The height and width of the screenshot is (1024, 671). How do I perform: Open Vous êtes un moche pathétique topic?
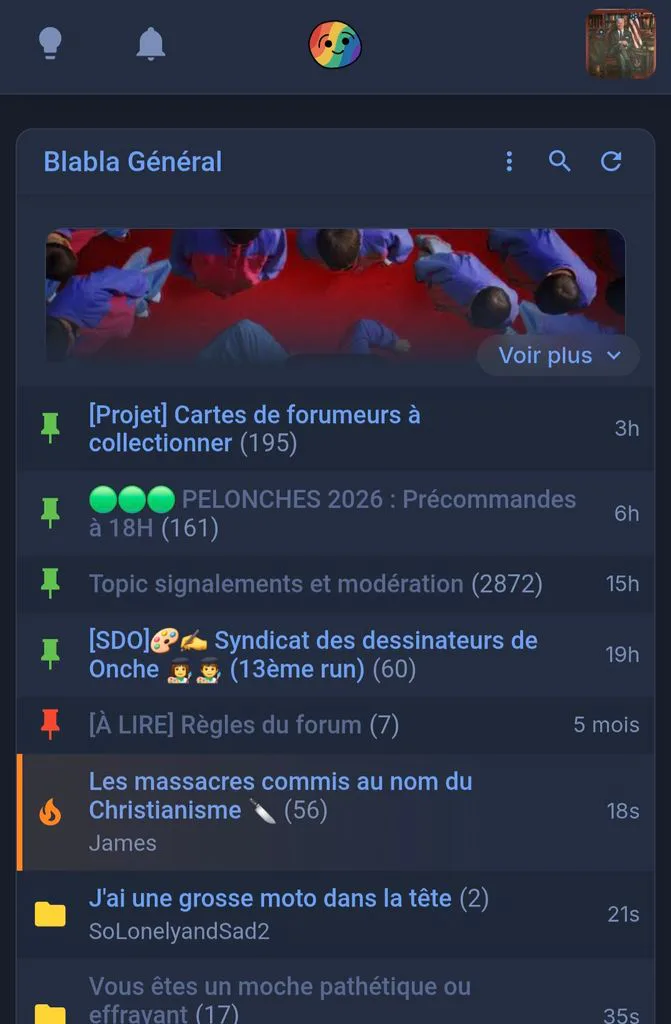coord(280,999)
